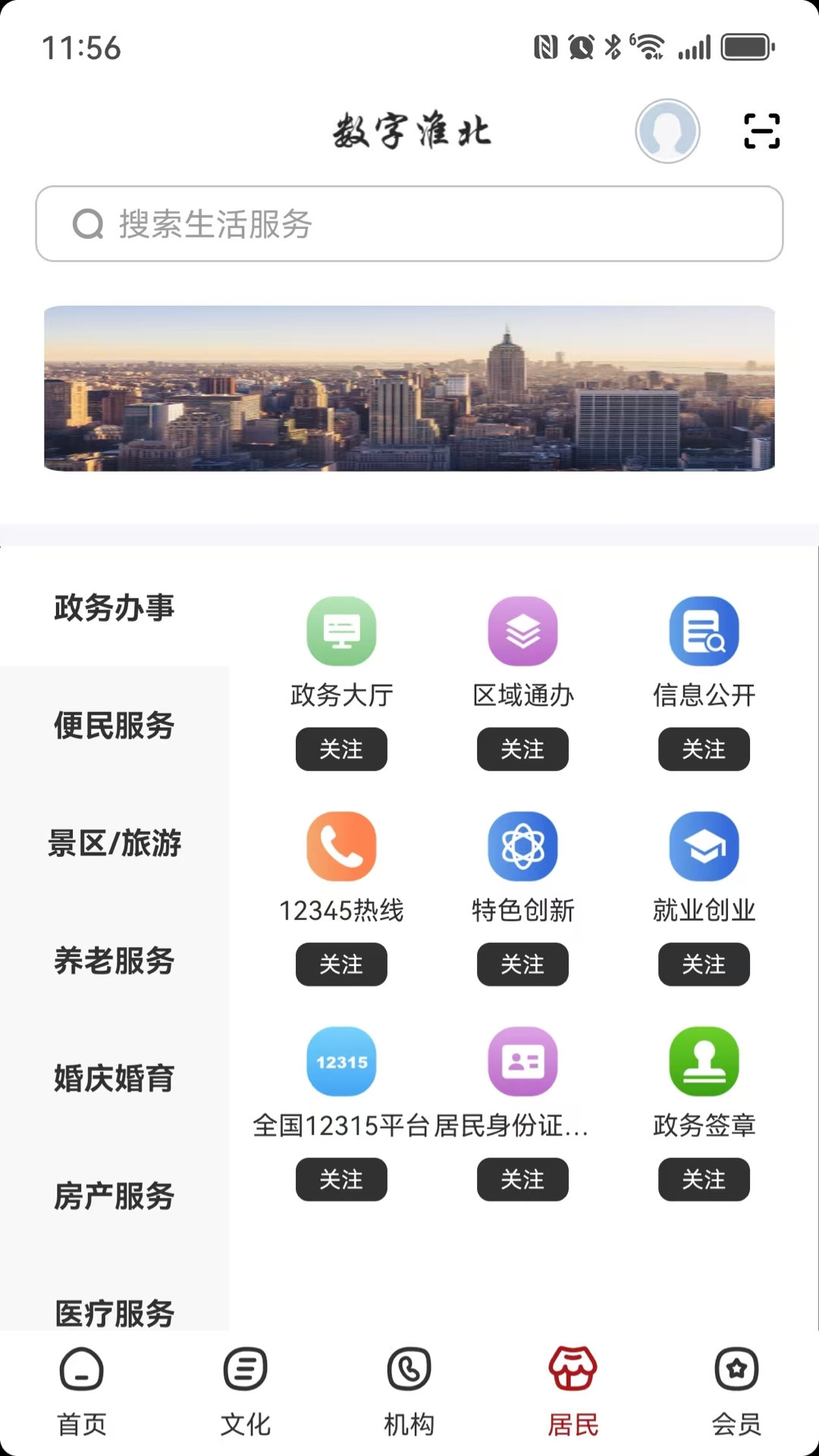Image resolution: width=819 pixels, height=1456 pixels.
Task: Follow 政务大厅 using its 关注 button
Action: tap(341, 749)
